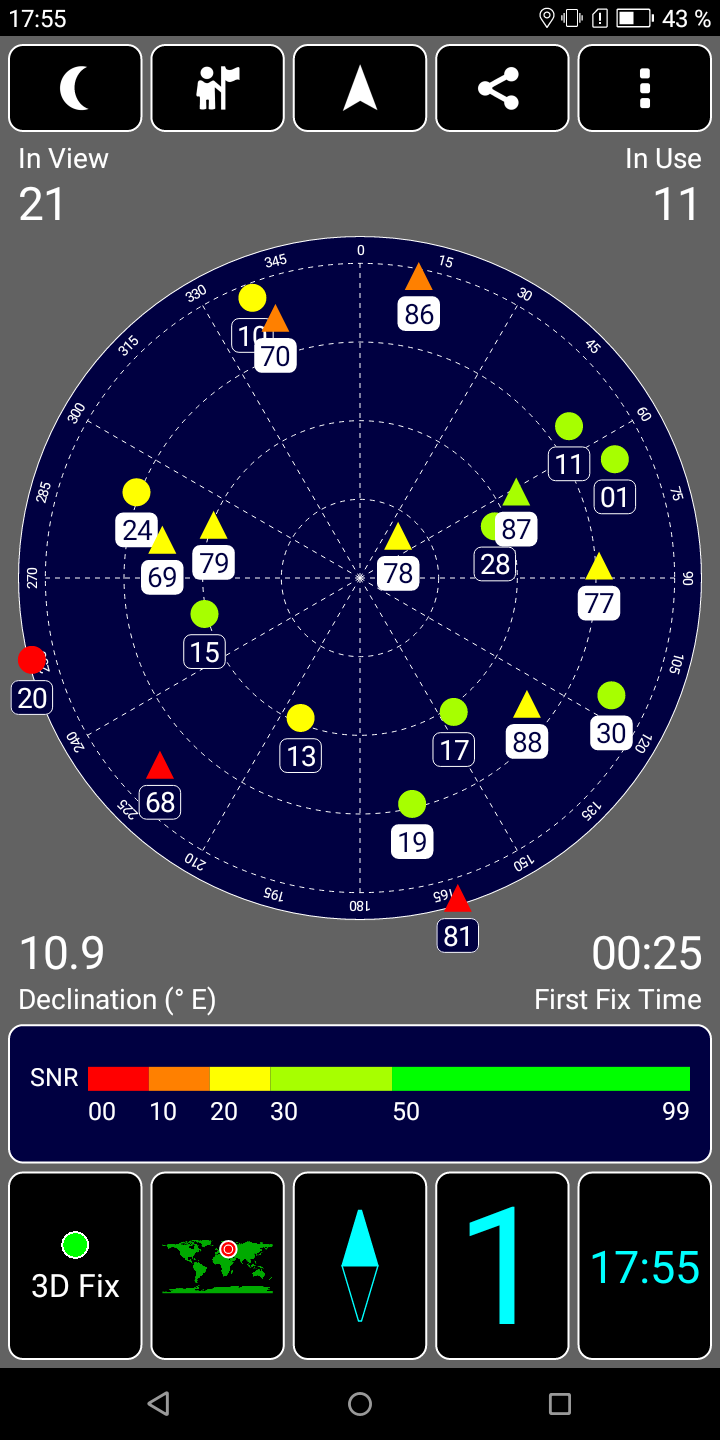The width and height of the screenshot is (720, 1440).
Task: Open the compass needle tile
Action: (x=360, y=1266)
